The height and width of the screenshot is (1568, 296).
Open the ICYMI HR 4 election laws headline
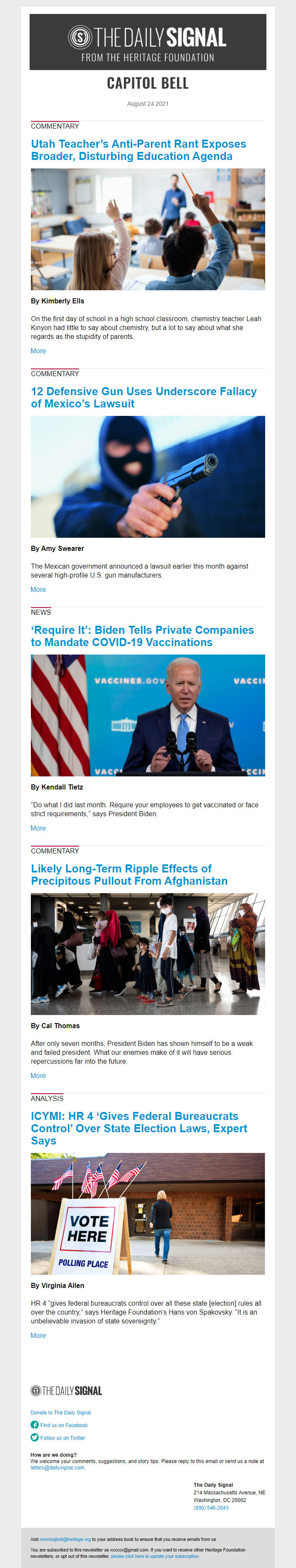[x=139, y=1128]
